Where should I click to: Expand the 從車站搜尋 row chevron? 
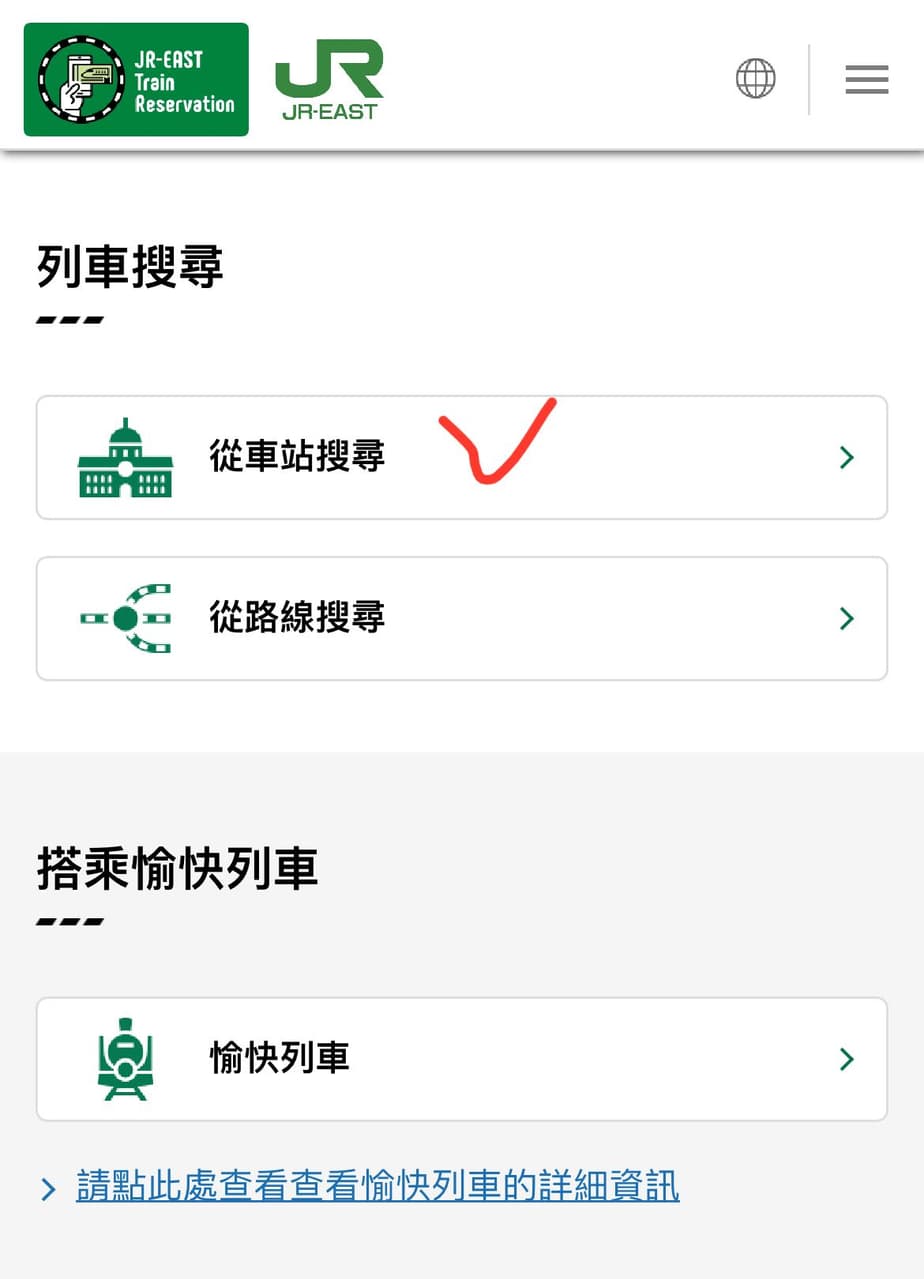[846, 457]
